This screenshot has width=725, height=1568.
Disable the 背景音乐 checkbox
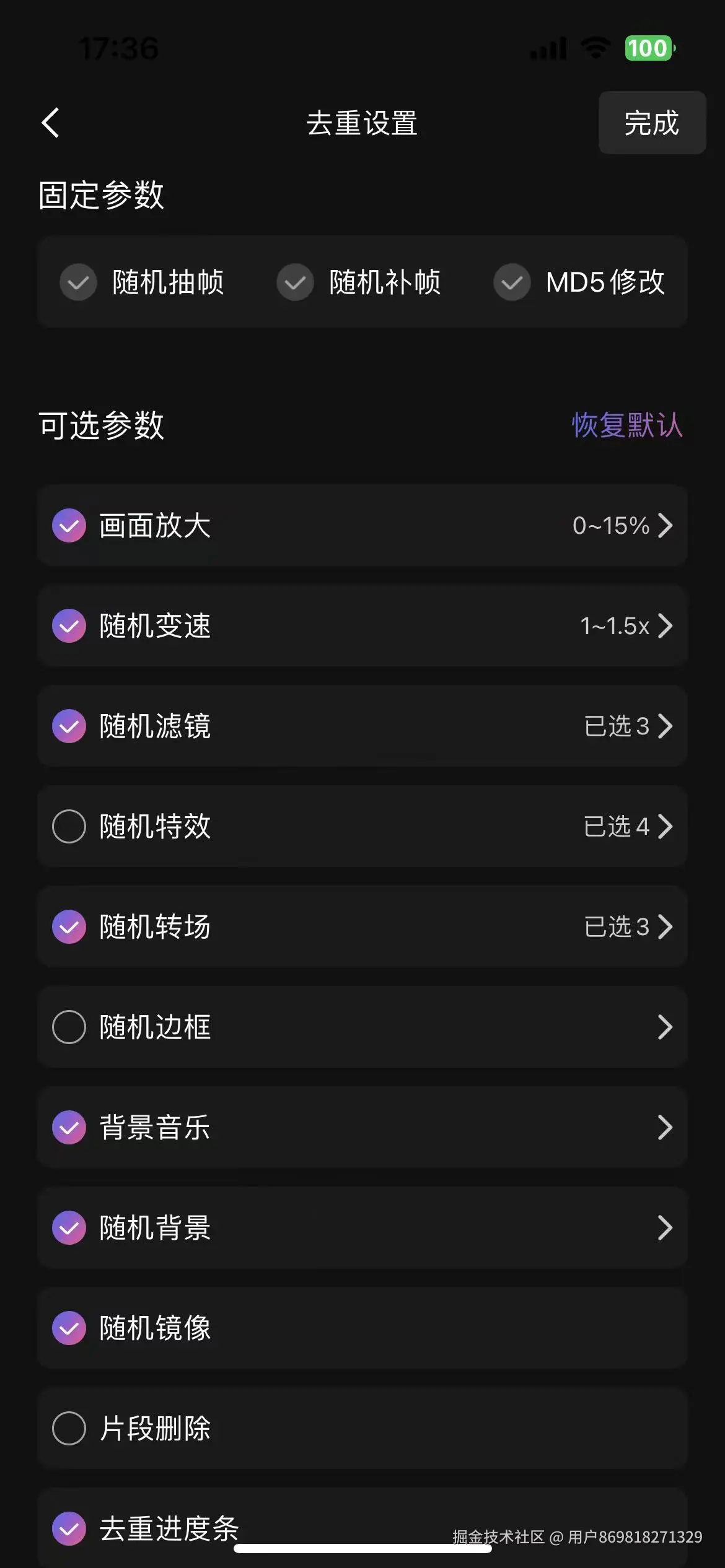click(x=69, y=1128)
